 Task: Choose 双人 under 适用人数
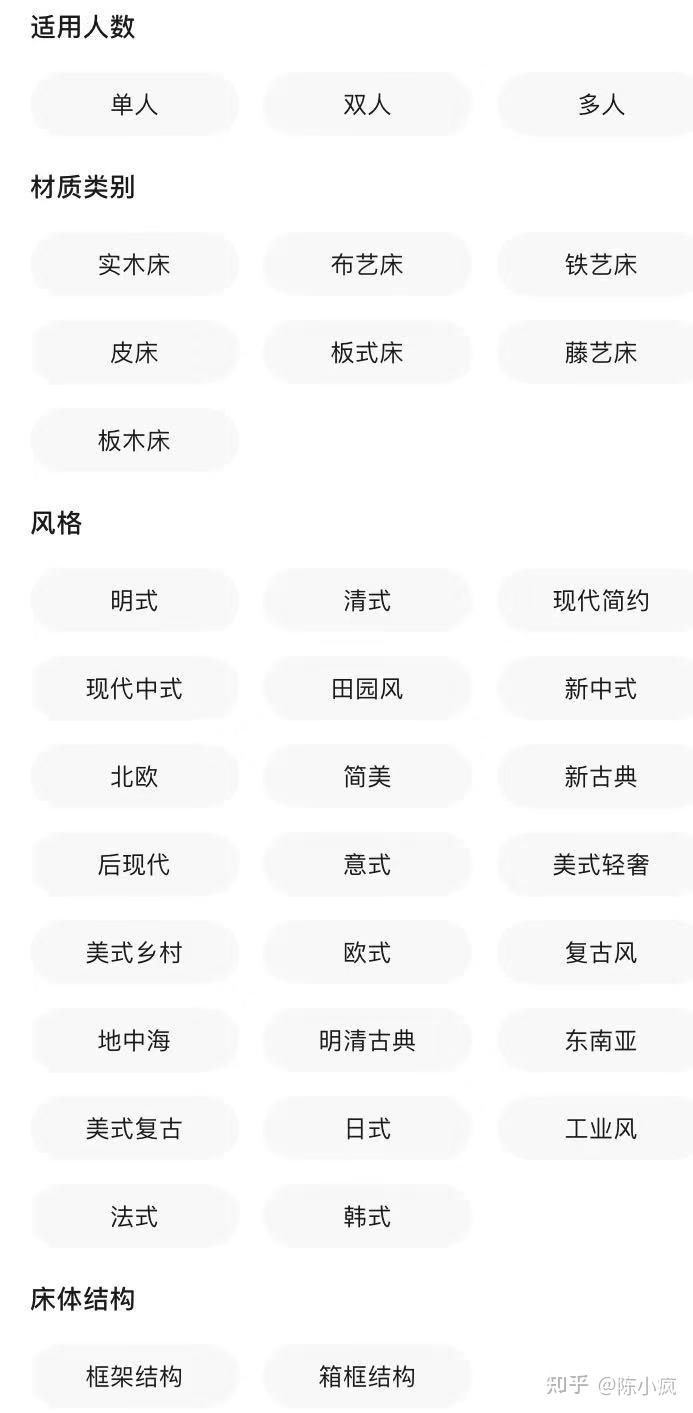coord(367,104)
